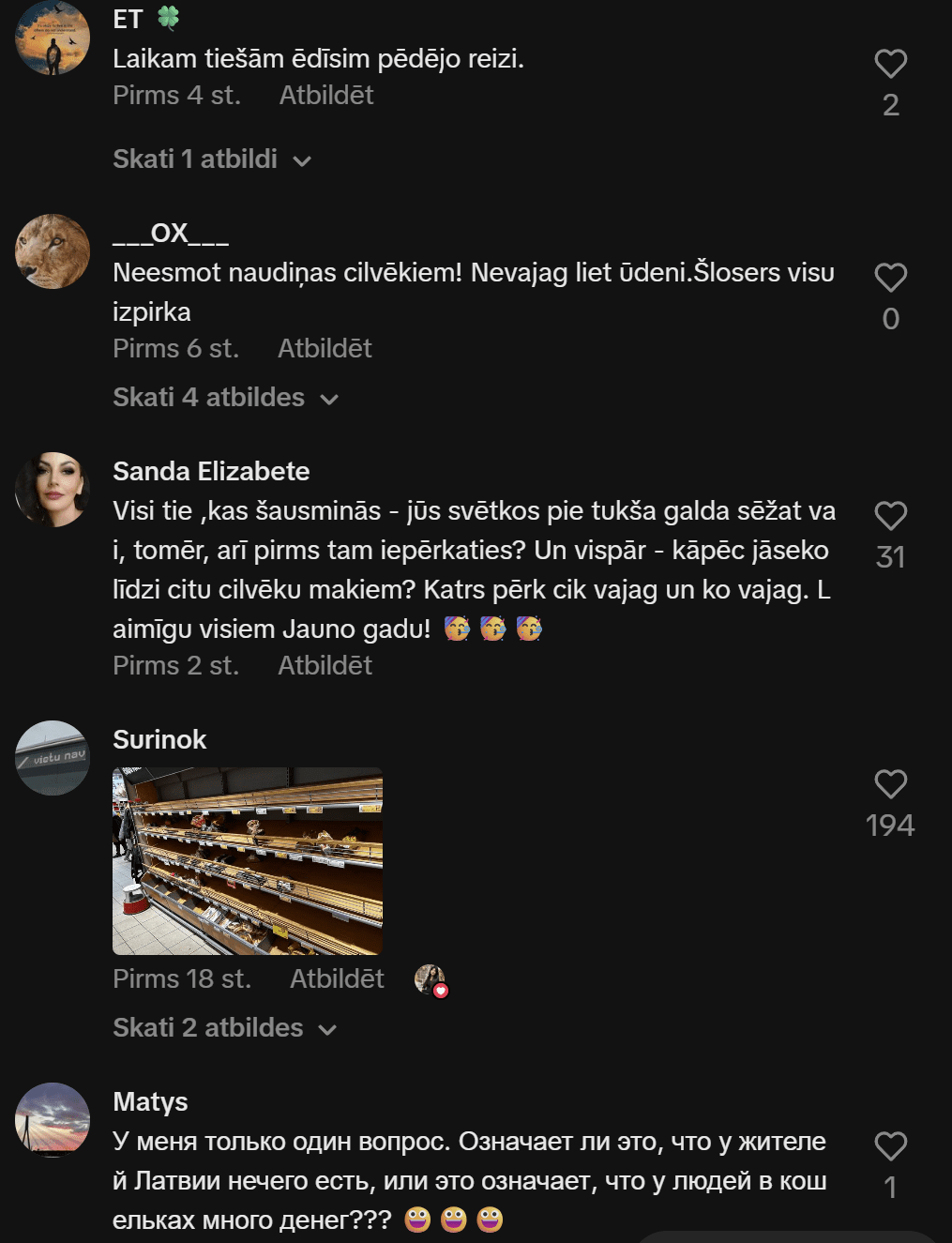Like ET's comment
Viewport: 952px width, 1243px height.
(x=890, y=64)
